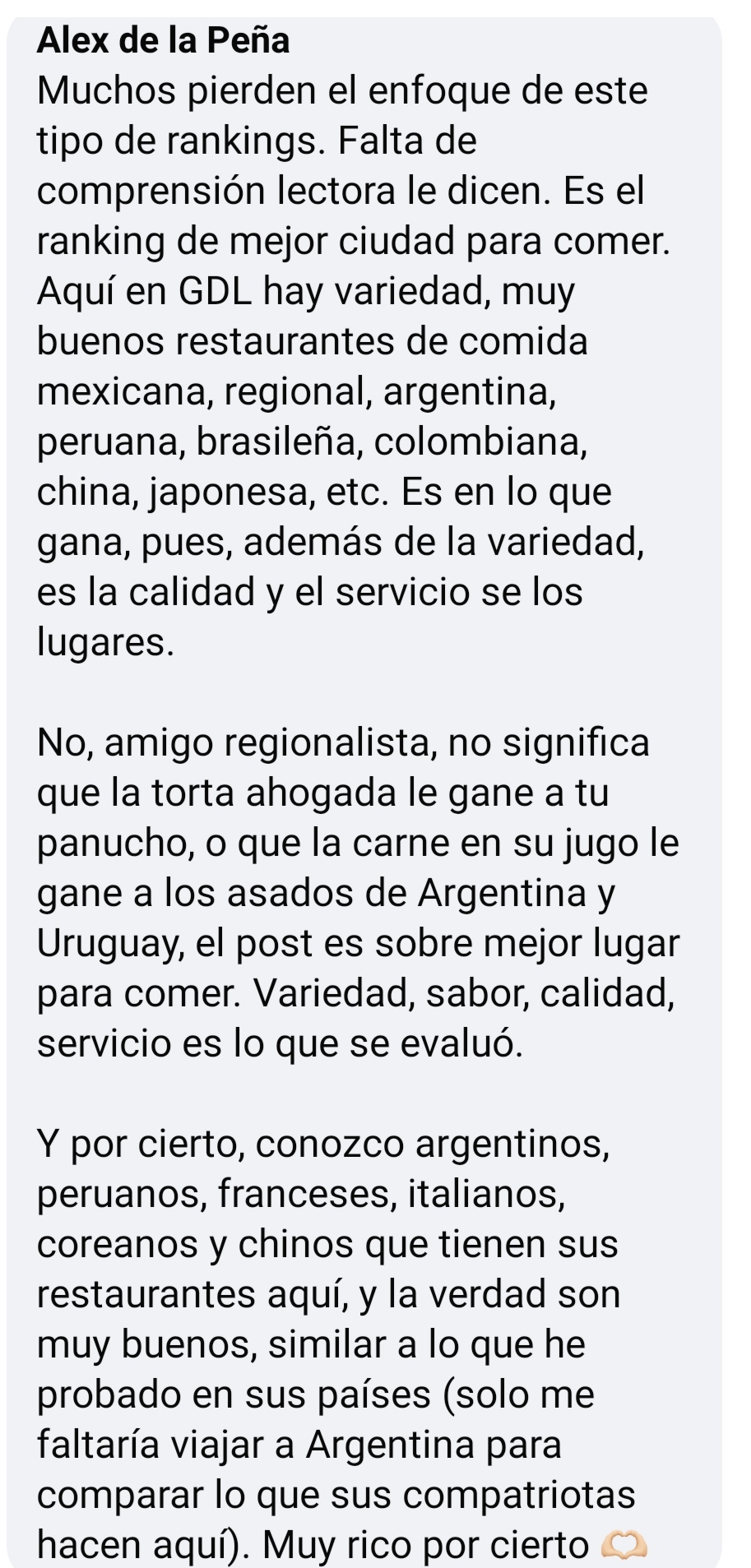Viewport: 751px width, 1568px height.
Task: Open Alex de la Peña's profile
Action: click(163, 40)
